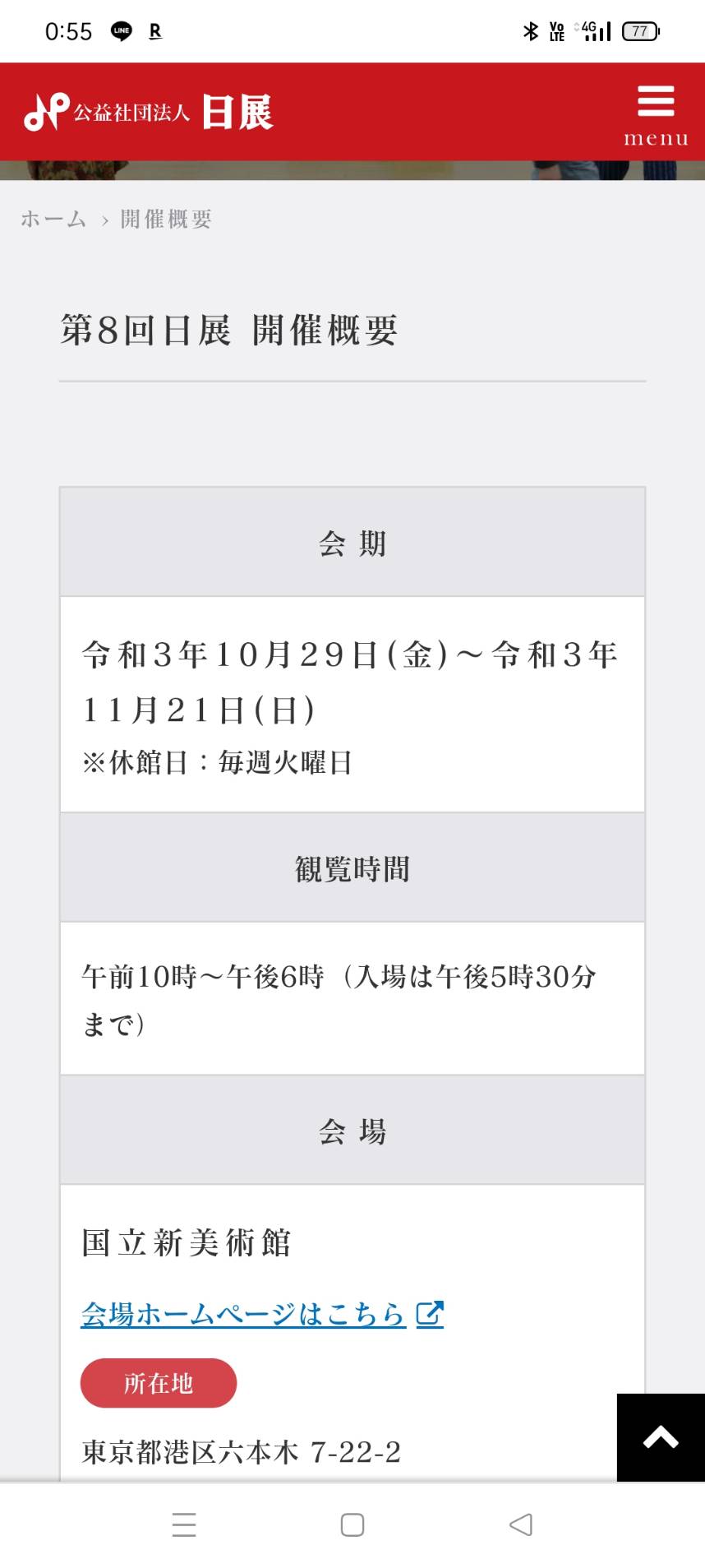Tap the system home button
The width and height of the screenshot is (705, 1568).
352,1524
